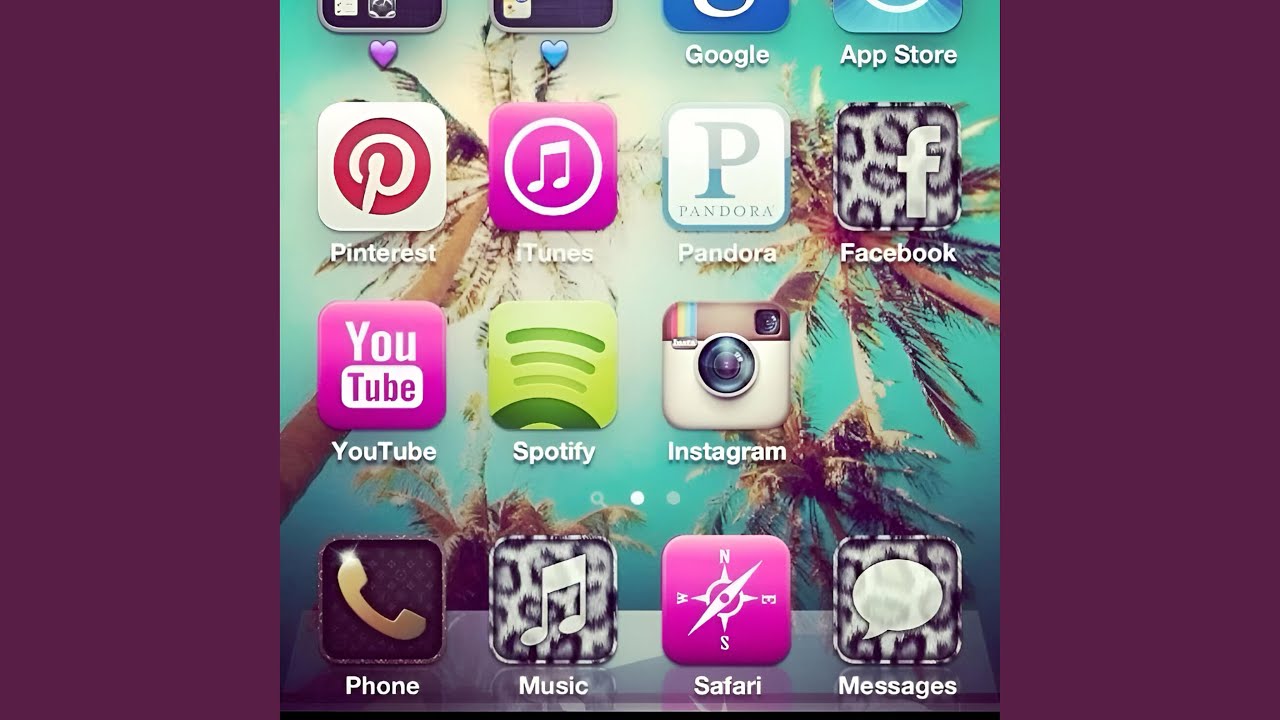The height and width of the screenshot is (720, 1280).
Task: Launch the Music app in the dock
Action: point(553,600)
